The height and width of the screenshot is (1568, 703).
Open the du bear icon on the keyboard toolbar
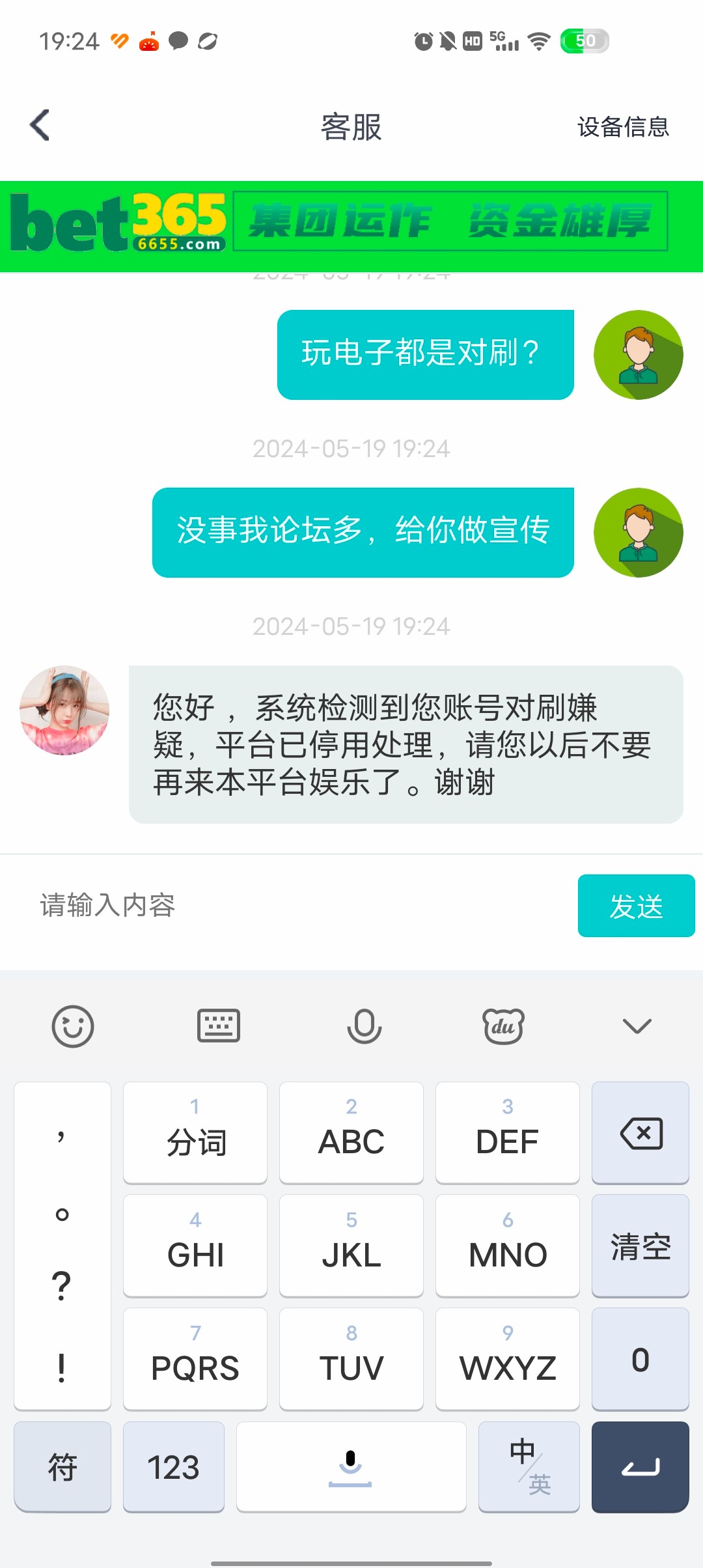[x=503, y=1026]
